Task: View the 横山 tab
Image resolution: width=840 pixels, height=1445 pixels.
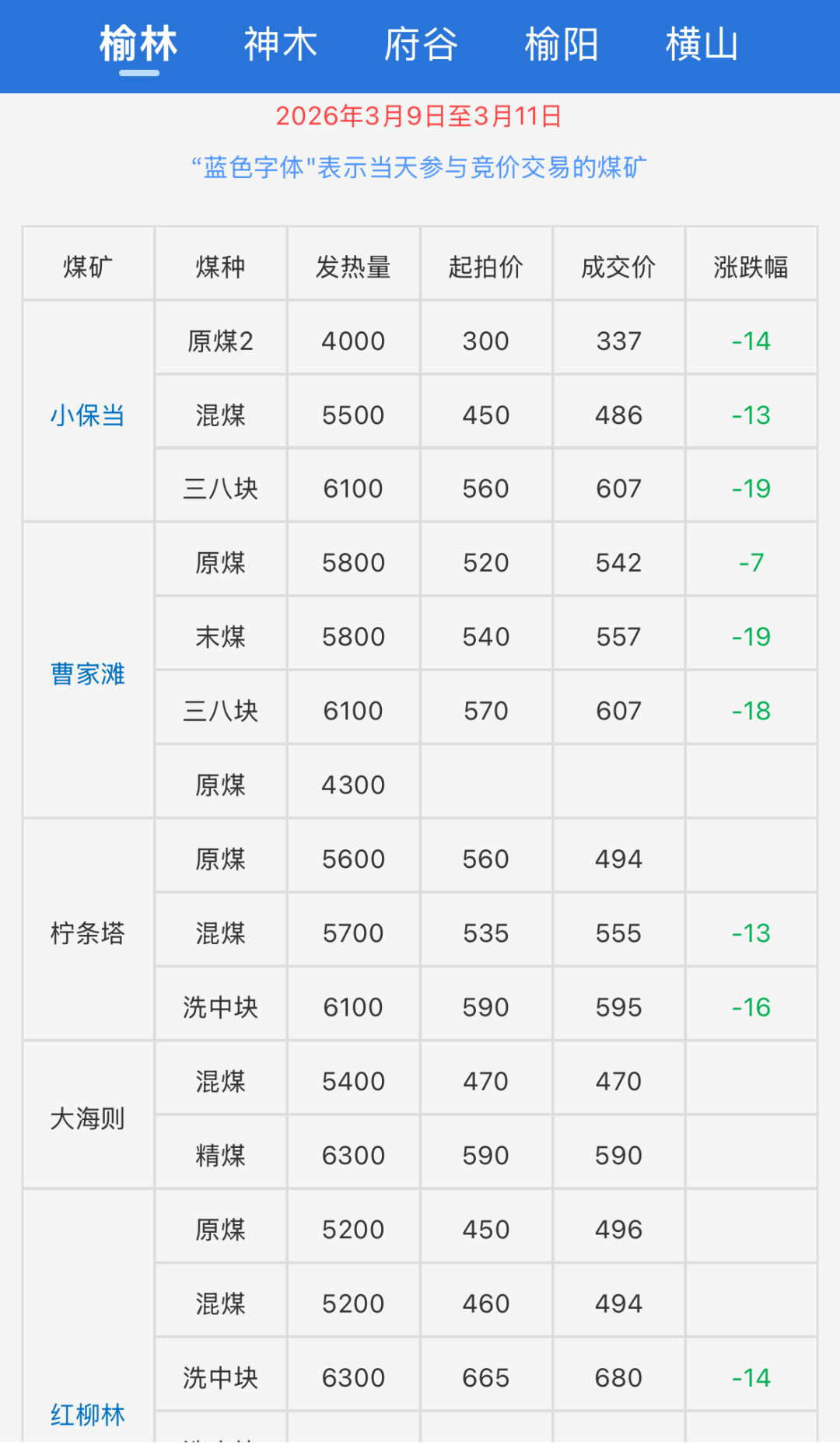Action: [x=702, y=44]
